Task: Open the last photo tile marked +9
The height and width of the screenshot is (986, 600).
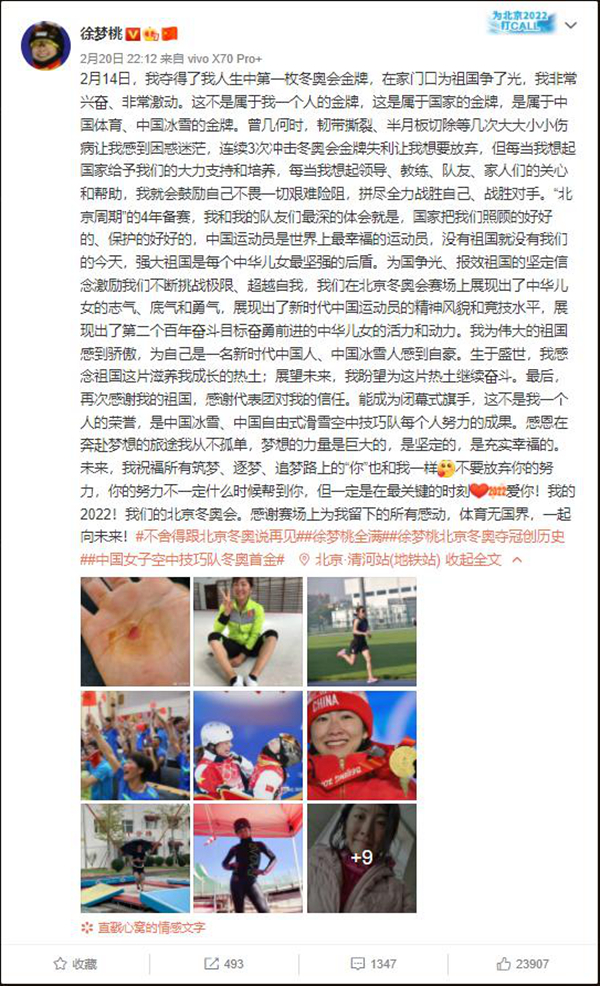Action: click(361, 858)
